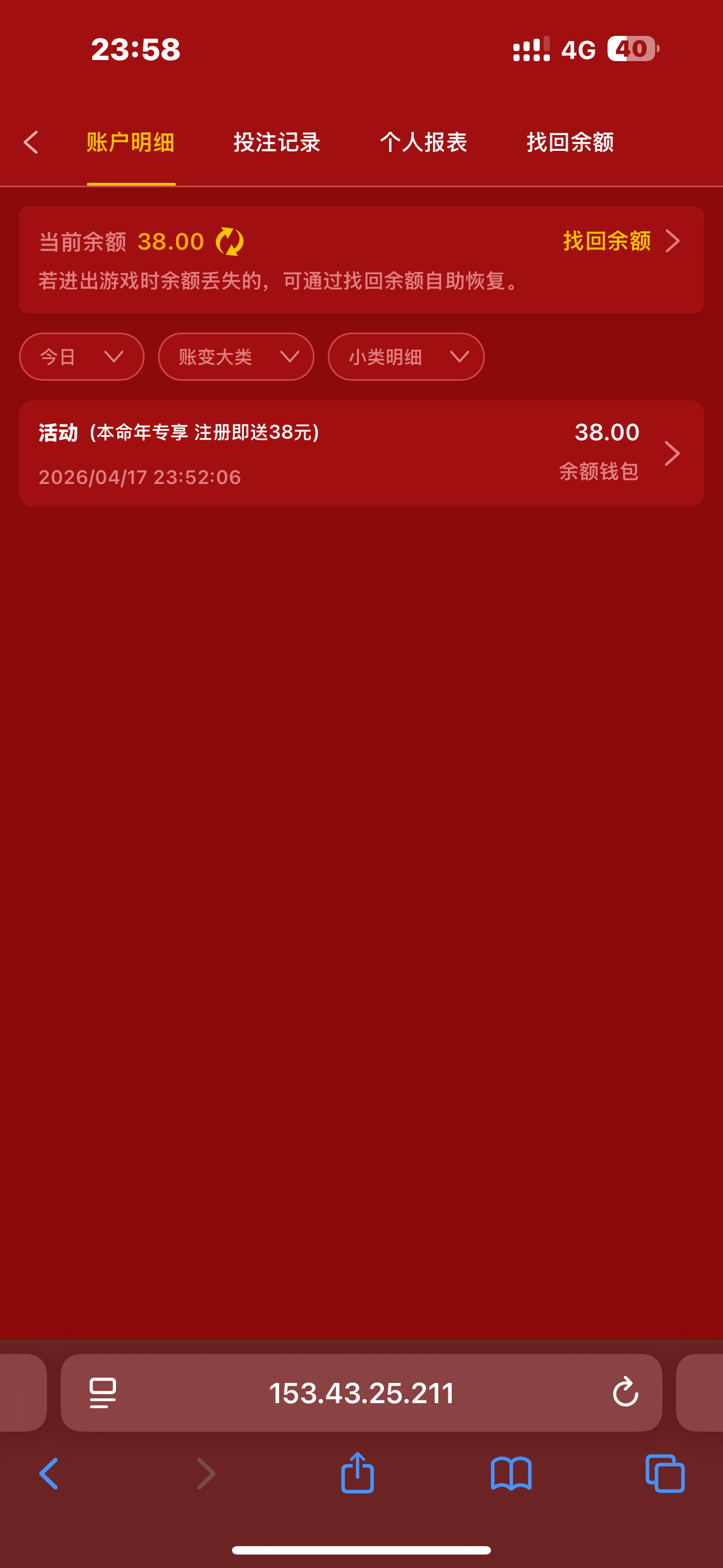Tap the address bar showing 153.43.25.211
The image size is (723, 1568).
pyautogui.click(x=361, y=1393)
